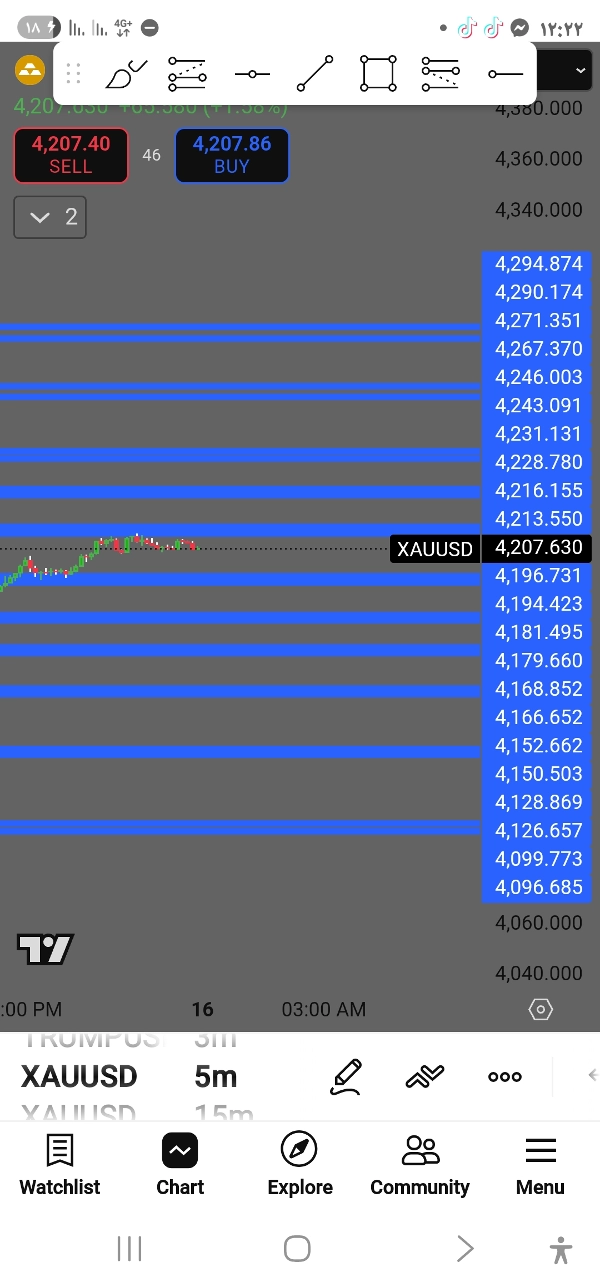Open the three-dot more options
Image resolution: width=600 pixels, height=1287 pixels.
coord(504,1076)
